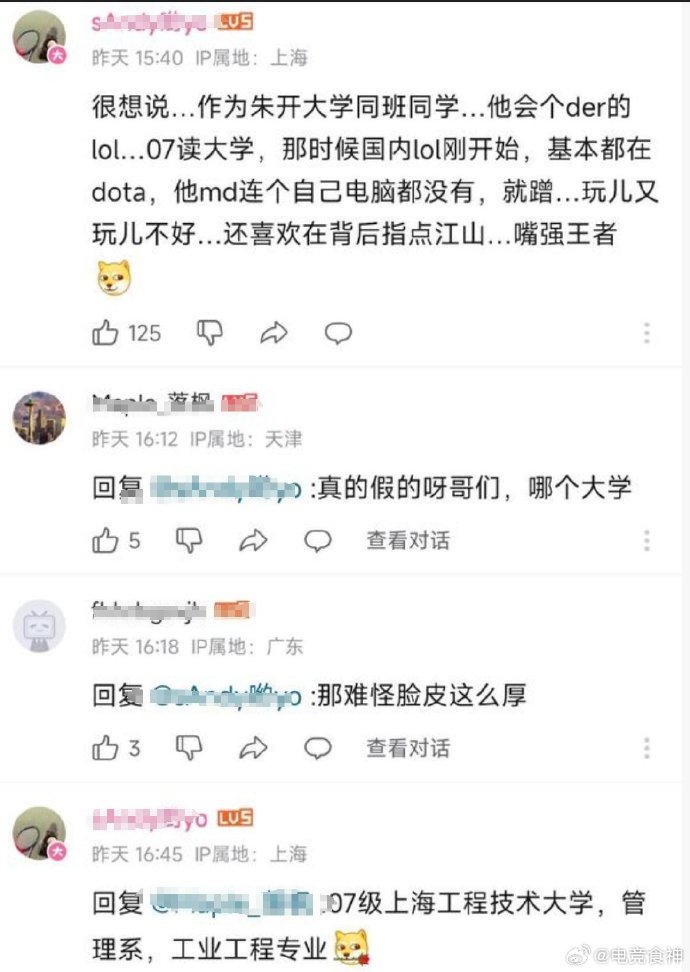The width and height of the screenshot is (690, 972).
Task: Reply to the comment posted at 15:40
Action: (339, 333)
